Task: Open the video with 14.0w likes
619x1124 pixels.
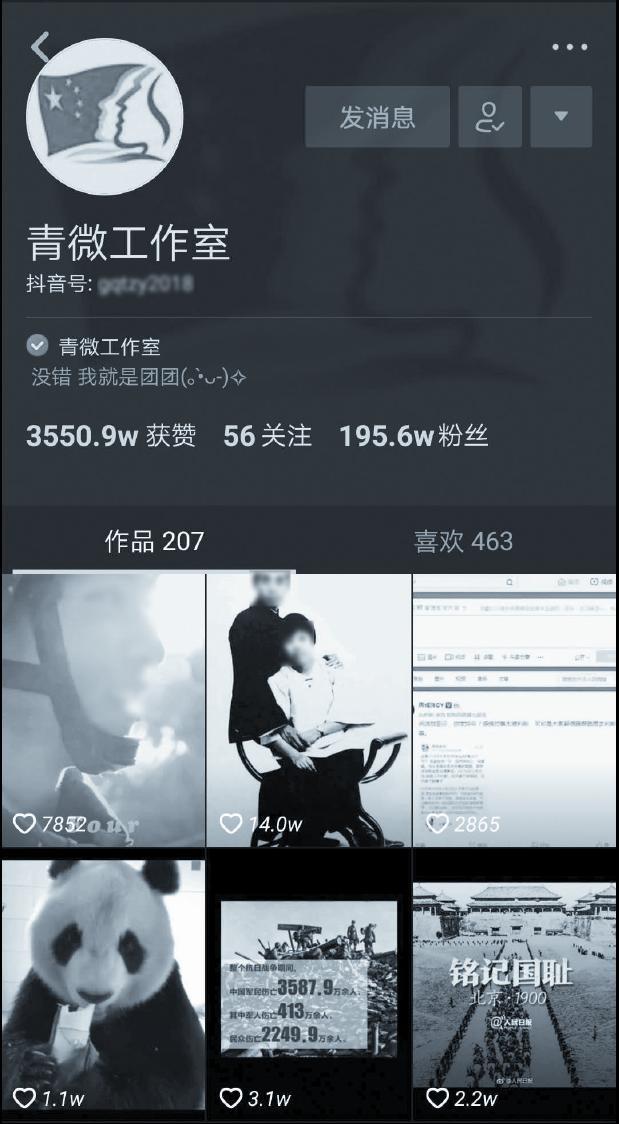Action: click(308, 710)
